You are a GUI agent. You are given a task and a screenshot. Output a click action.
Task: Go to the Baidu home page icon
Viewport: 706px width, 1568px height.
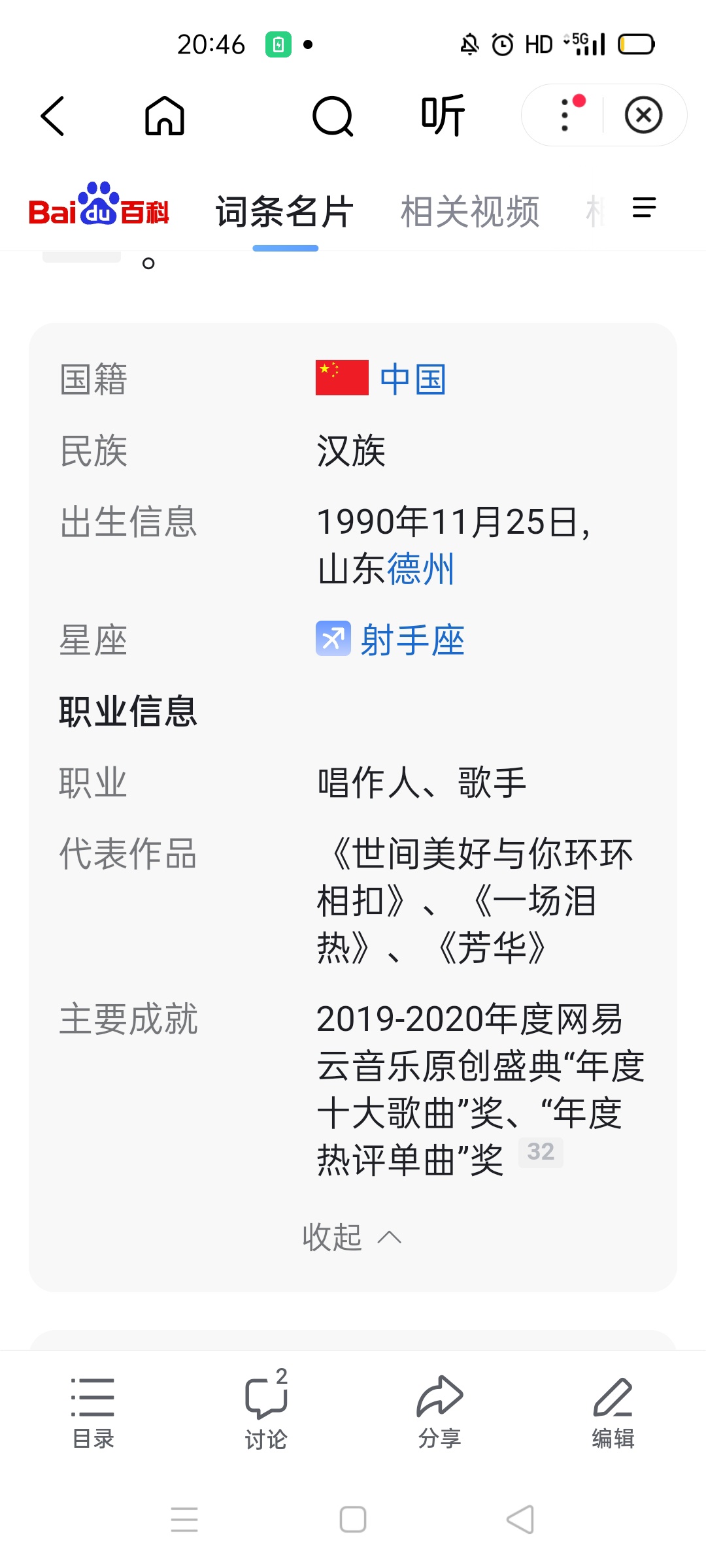(165, 116)
